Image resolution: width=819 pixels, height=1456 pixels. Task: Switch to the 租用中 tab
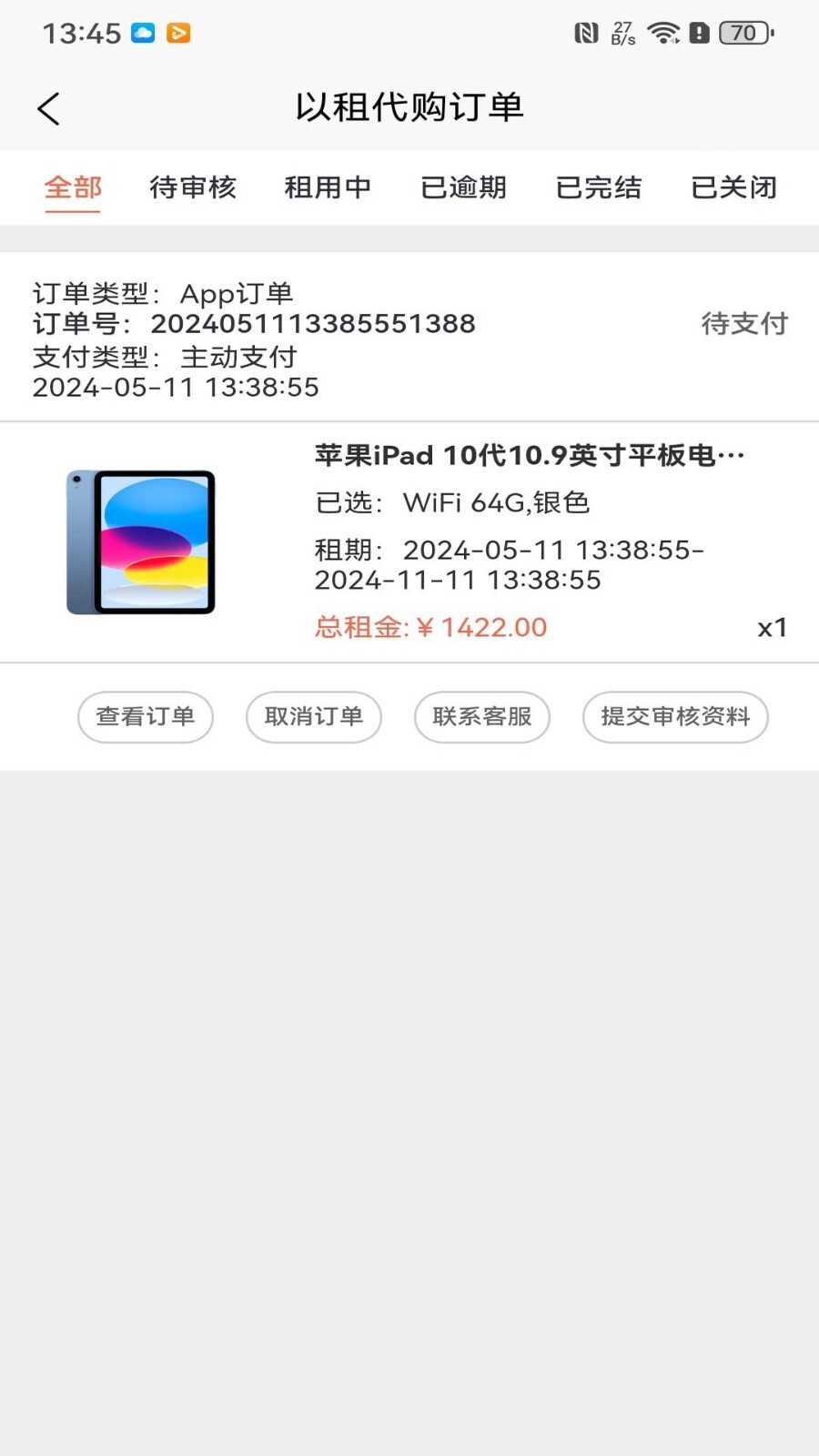pyautogui.click(x=328, y=187)
